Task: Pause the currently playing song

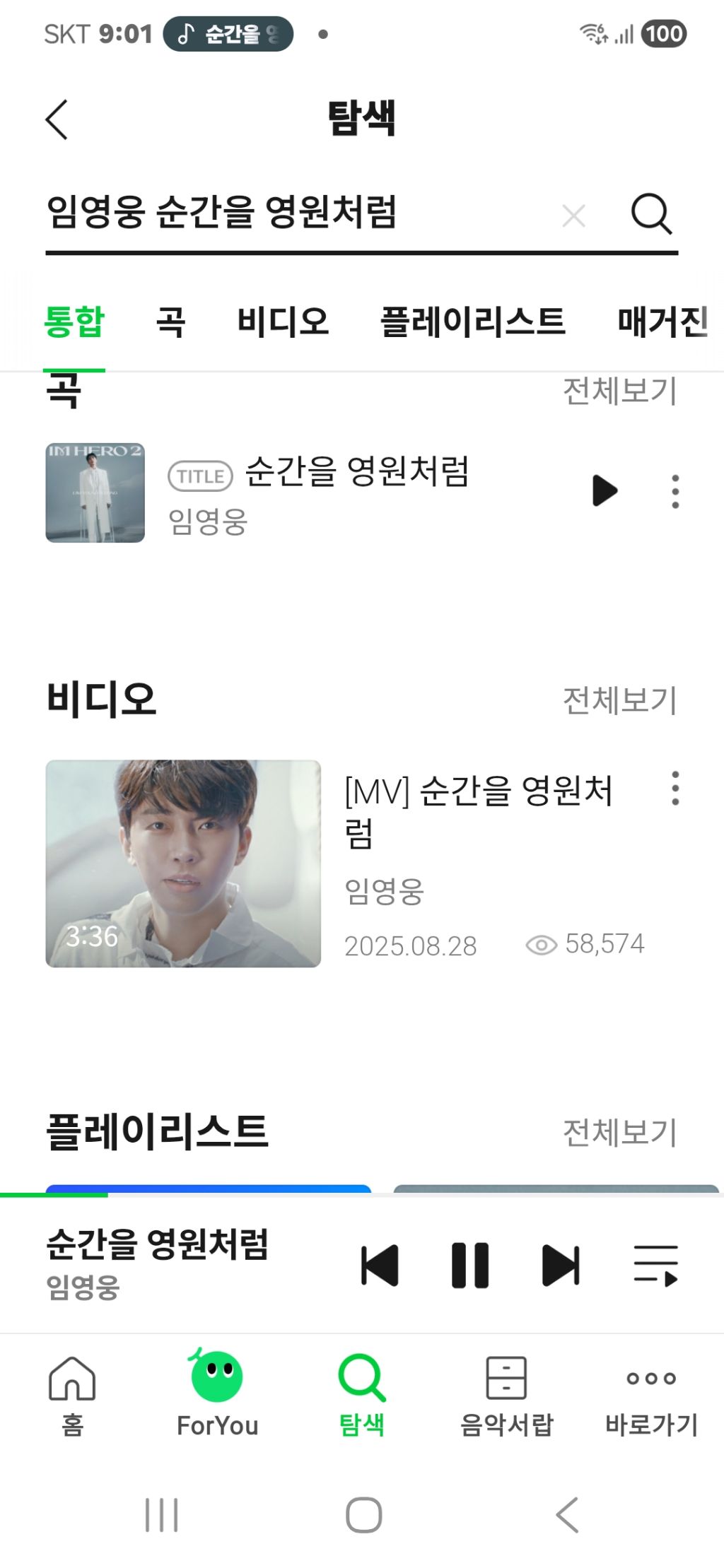Action: point(470,1265)
